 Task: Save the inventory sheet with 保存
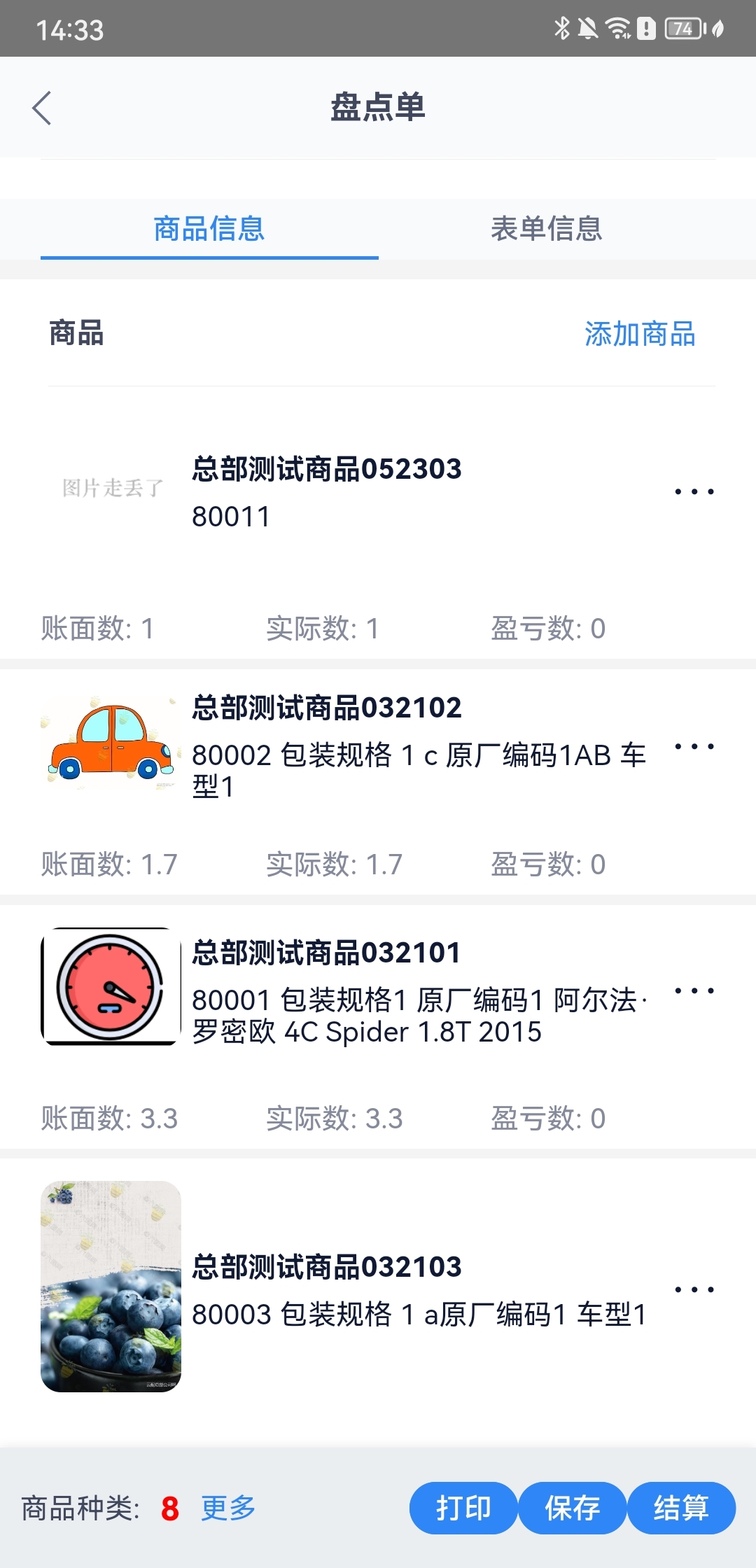coord(573,1508)
